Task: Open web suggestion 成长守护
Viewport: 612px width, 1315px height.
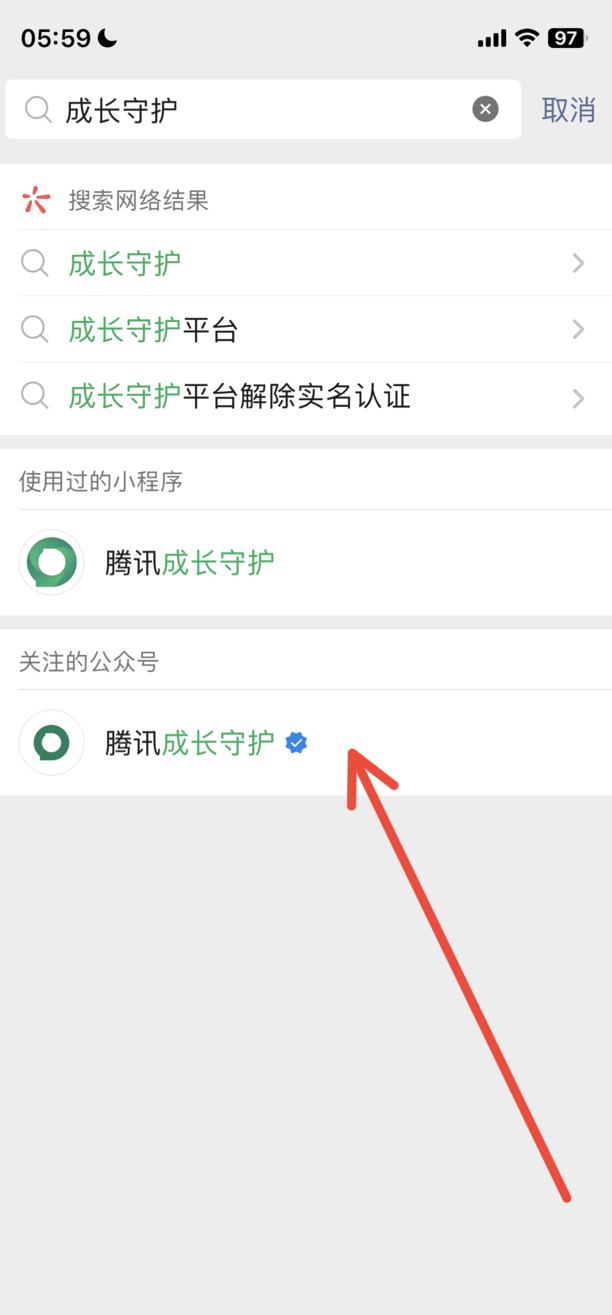Action: [300, 264]
